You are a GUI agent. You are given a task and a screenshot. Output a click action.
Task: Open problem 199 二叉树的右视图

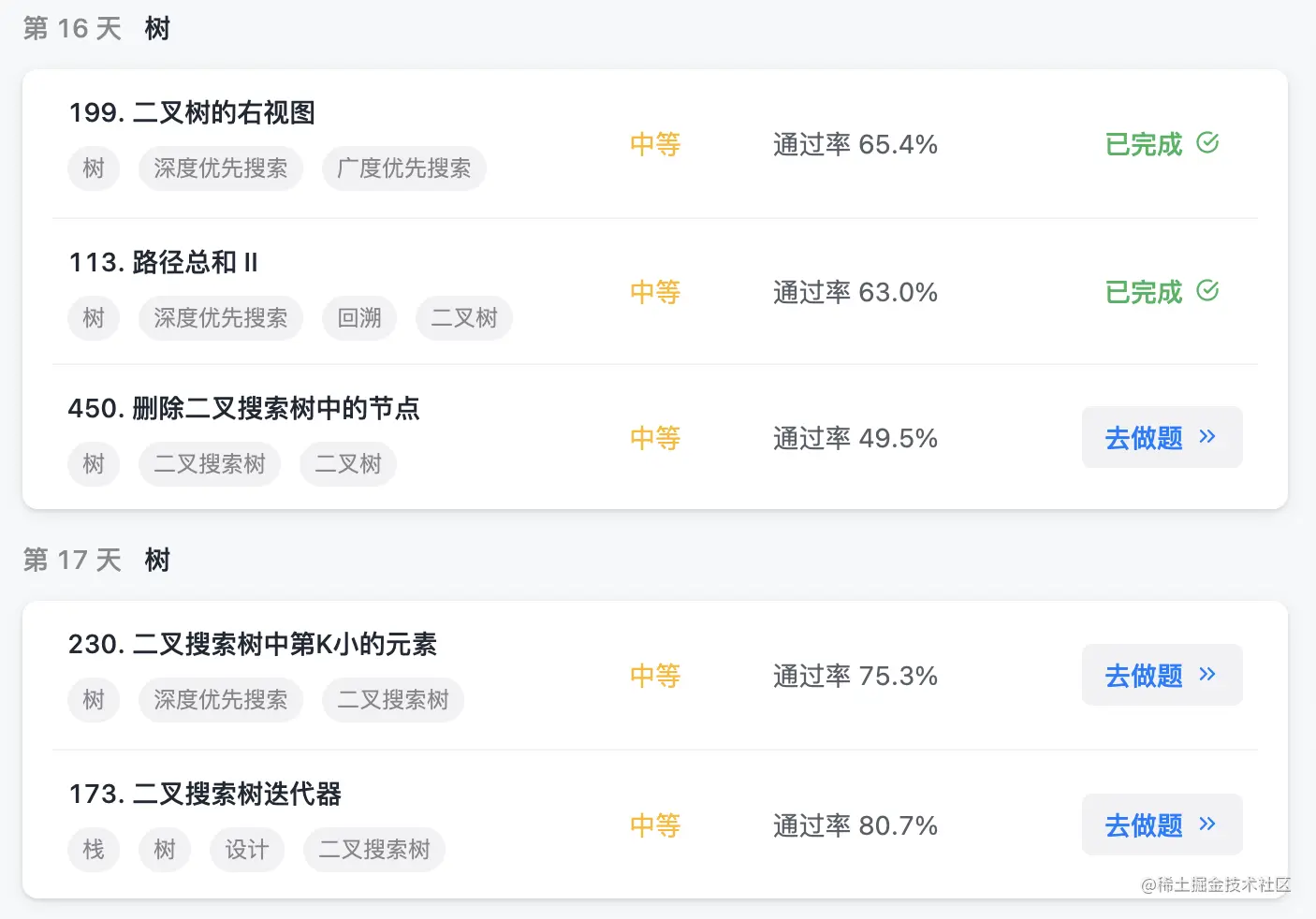[x=192, y=112]
